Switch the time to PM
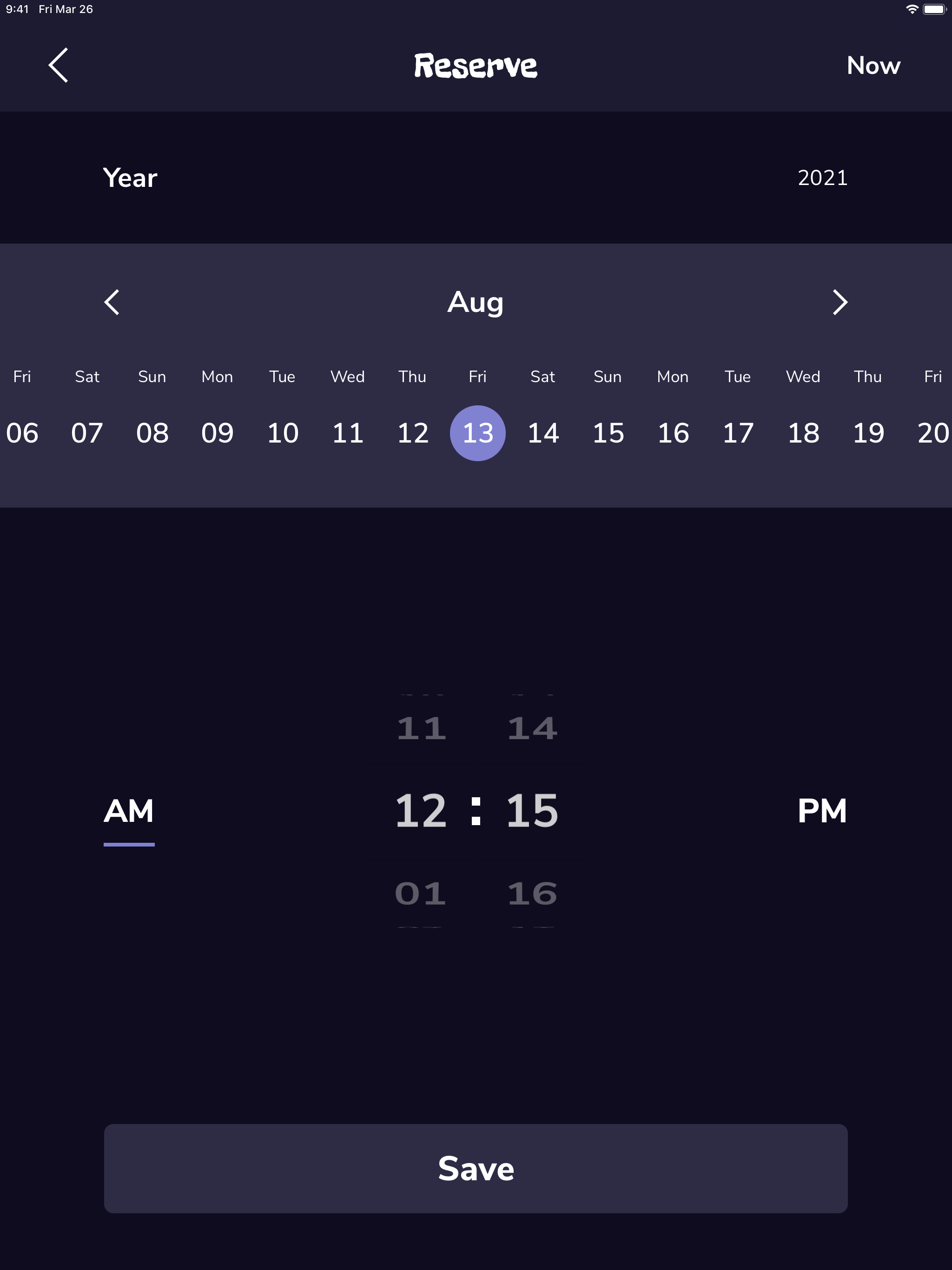 point(822,810)
